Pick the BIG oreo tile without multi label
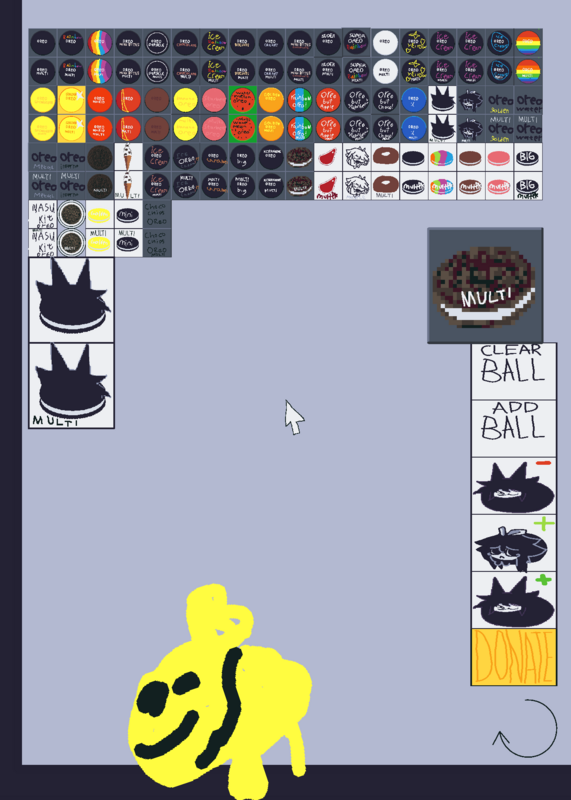The height and width of the screenshot is (800, 571). pyautogui.click(x=528, y=157)
